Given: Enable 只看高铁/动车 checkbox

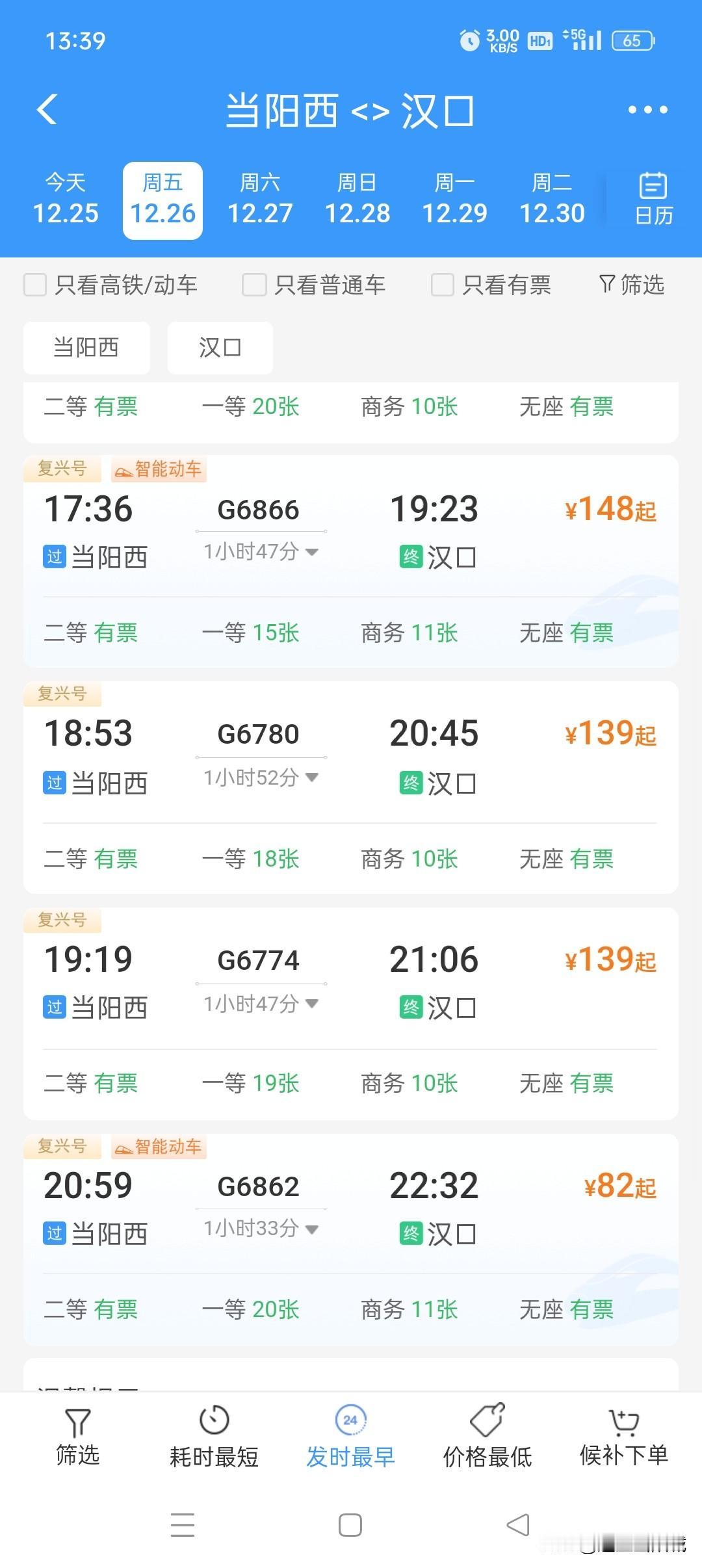Looking at the screenshot, I should coord(34,285).
